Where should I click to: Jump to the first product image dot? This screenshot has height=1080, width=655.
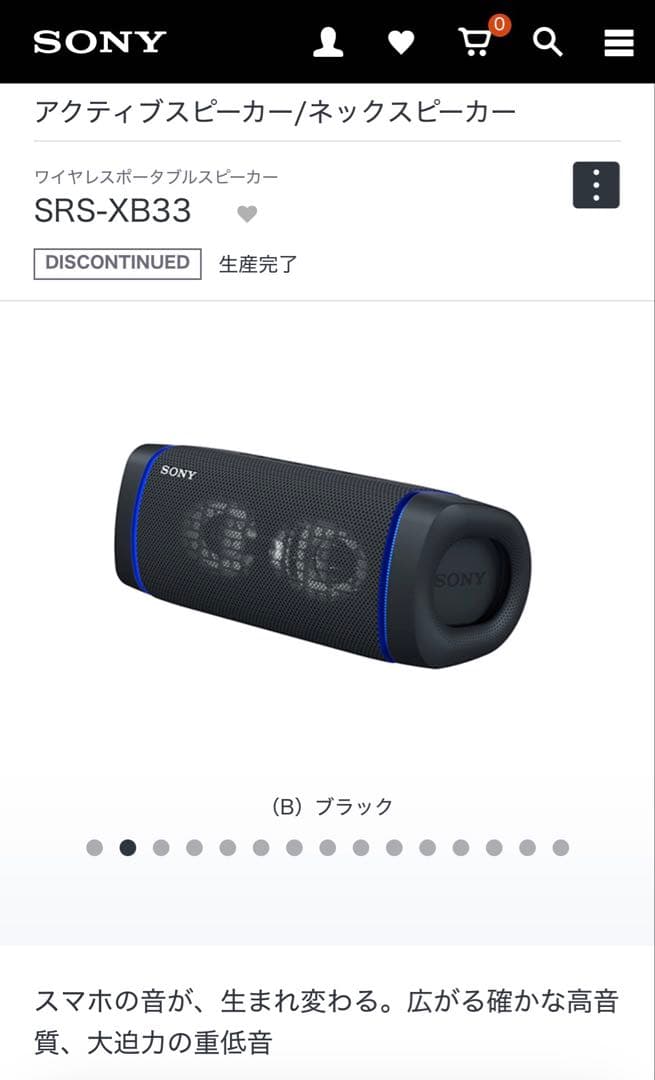(x=94, y=848)
